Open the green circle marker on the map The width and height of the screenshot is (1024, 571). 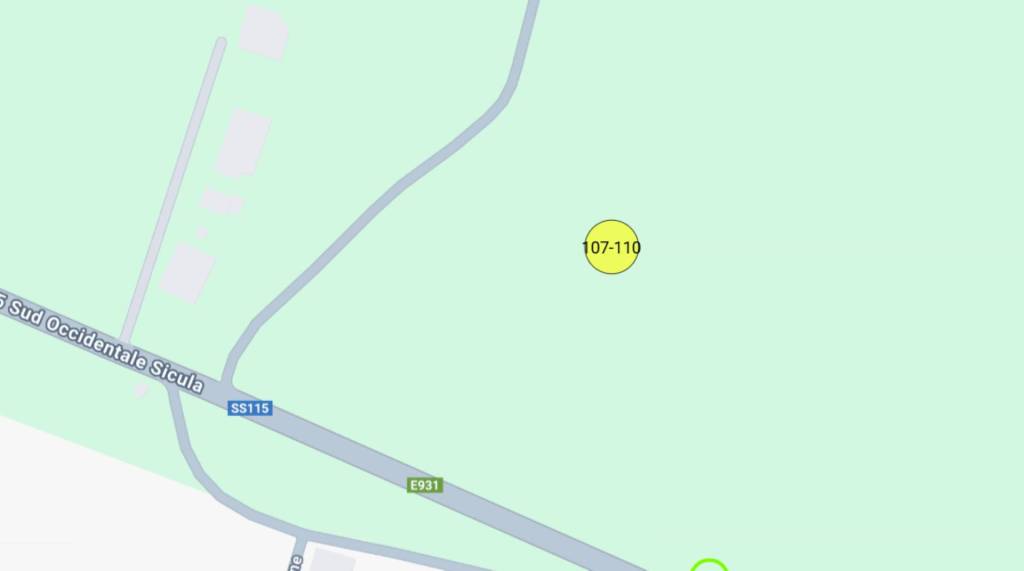tap(709, 566)
